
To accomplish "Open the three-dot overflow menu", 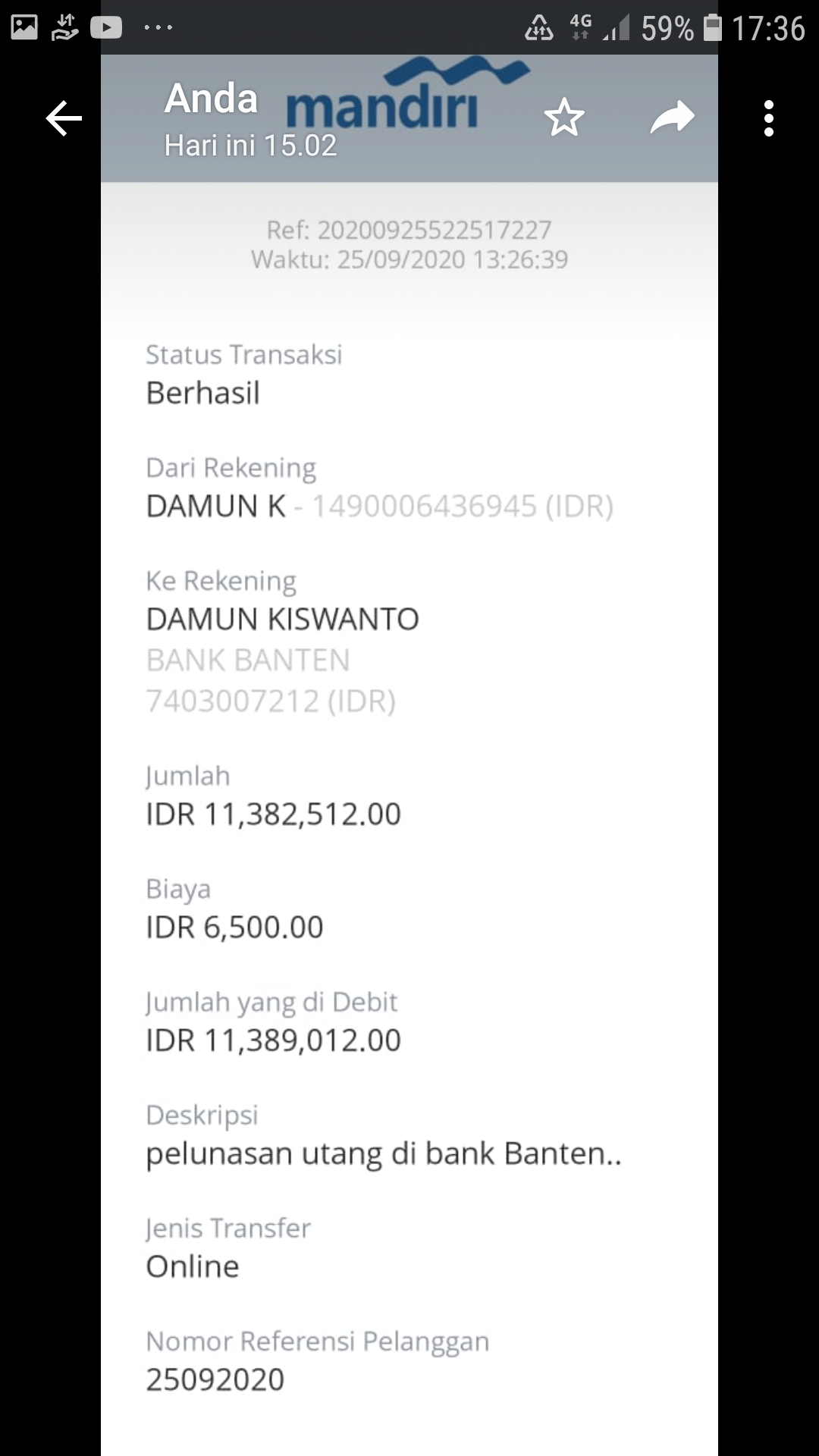I will tap(769, 119).
